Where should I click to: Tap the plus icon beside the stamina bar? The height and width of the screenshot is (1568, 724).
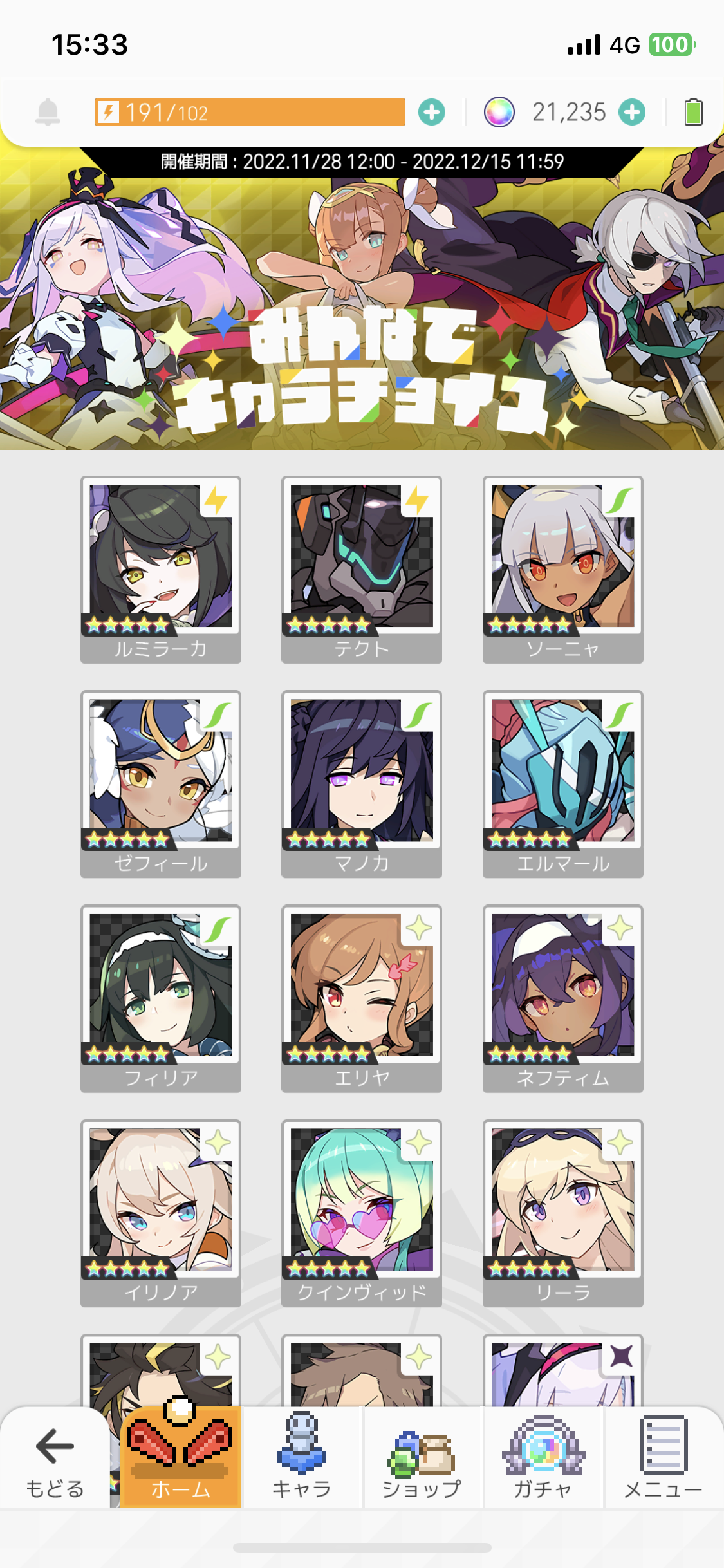coord(431,112)
